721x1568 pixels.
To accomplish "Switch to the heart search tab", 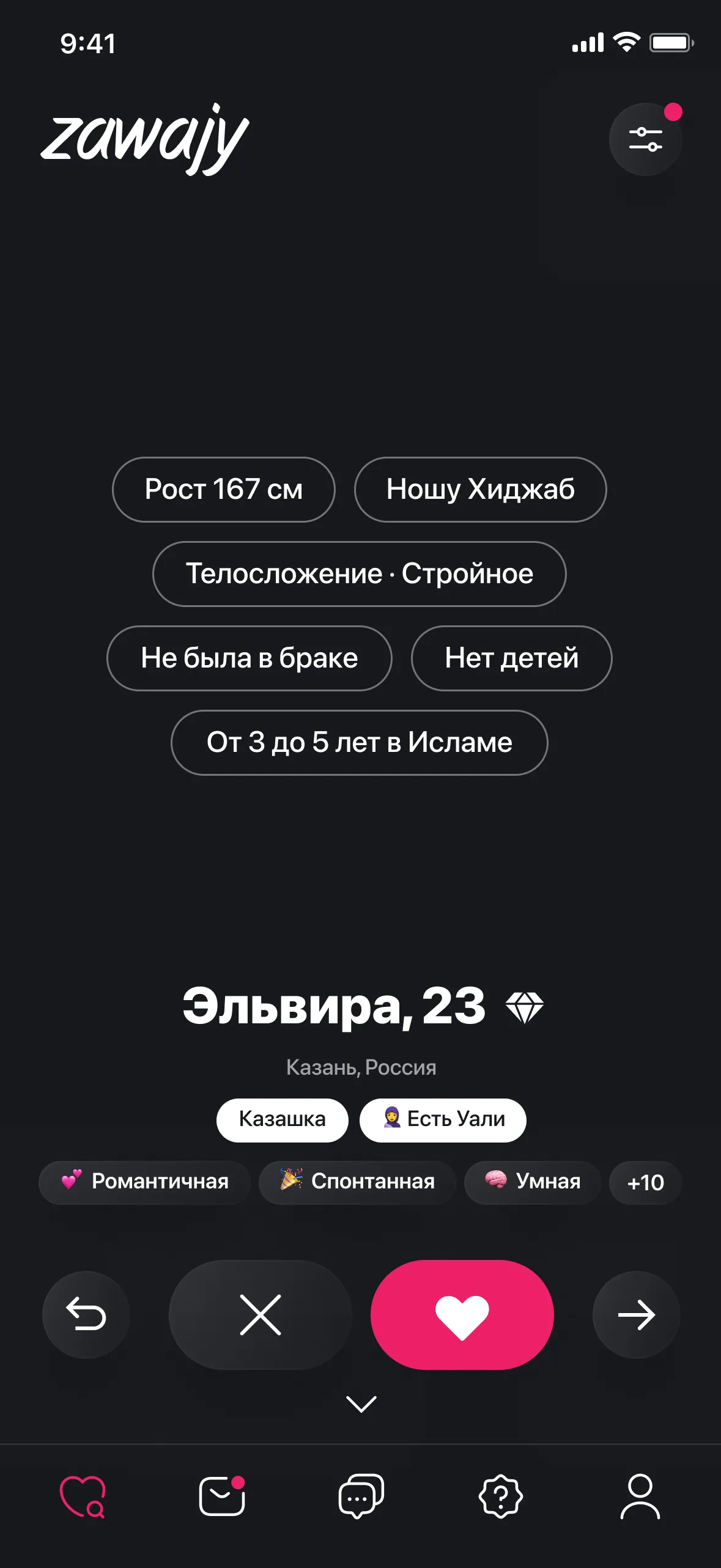I will point(83,1496).
